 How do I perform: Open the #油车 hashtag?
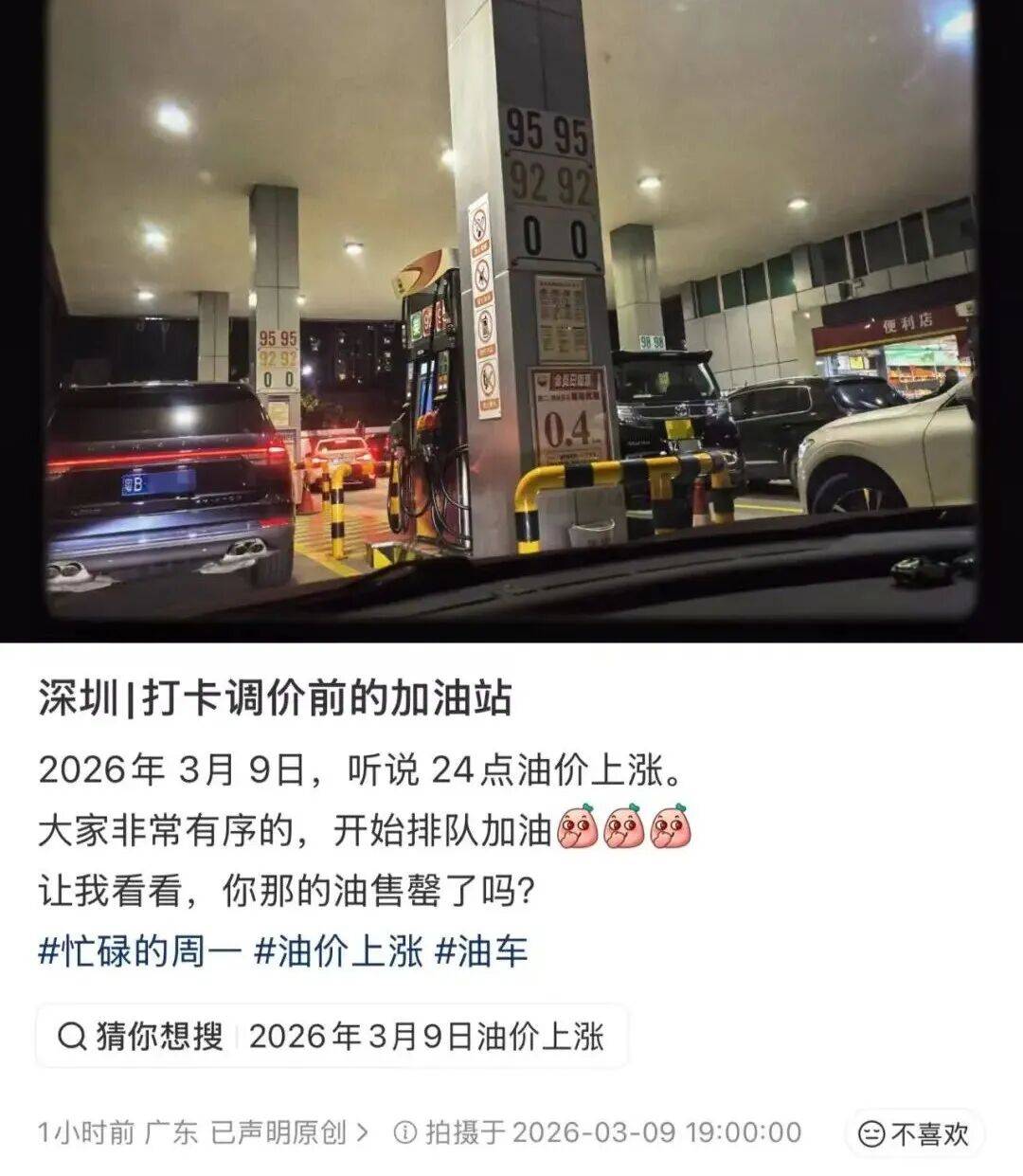point(480,950)
